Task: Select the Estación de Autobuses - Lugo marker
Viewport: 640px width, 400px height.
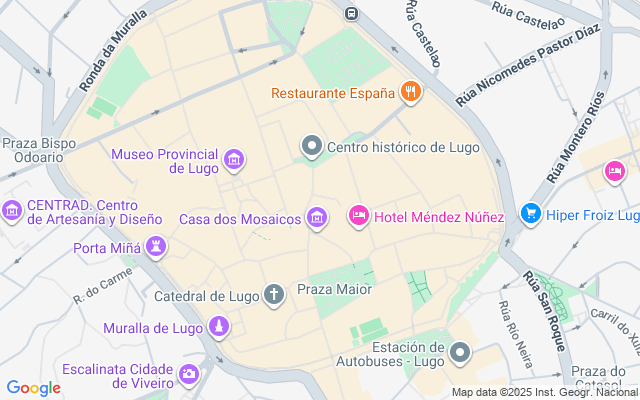Action: (460, 353)
